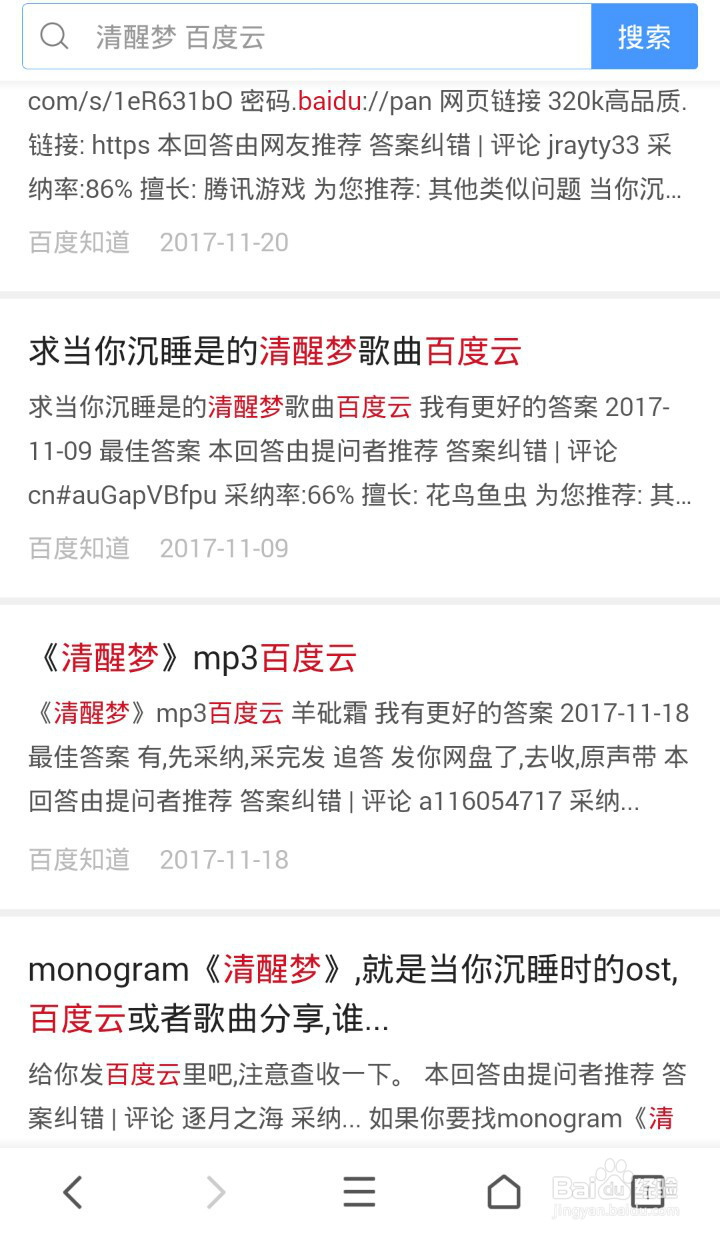Viewport: 720px width, 1236px height.
Task: Open the 《清醒梦》mp3百度云 result
Action: coord(194,658)
